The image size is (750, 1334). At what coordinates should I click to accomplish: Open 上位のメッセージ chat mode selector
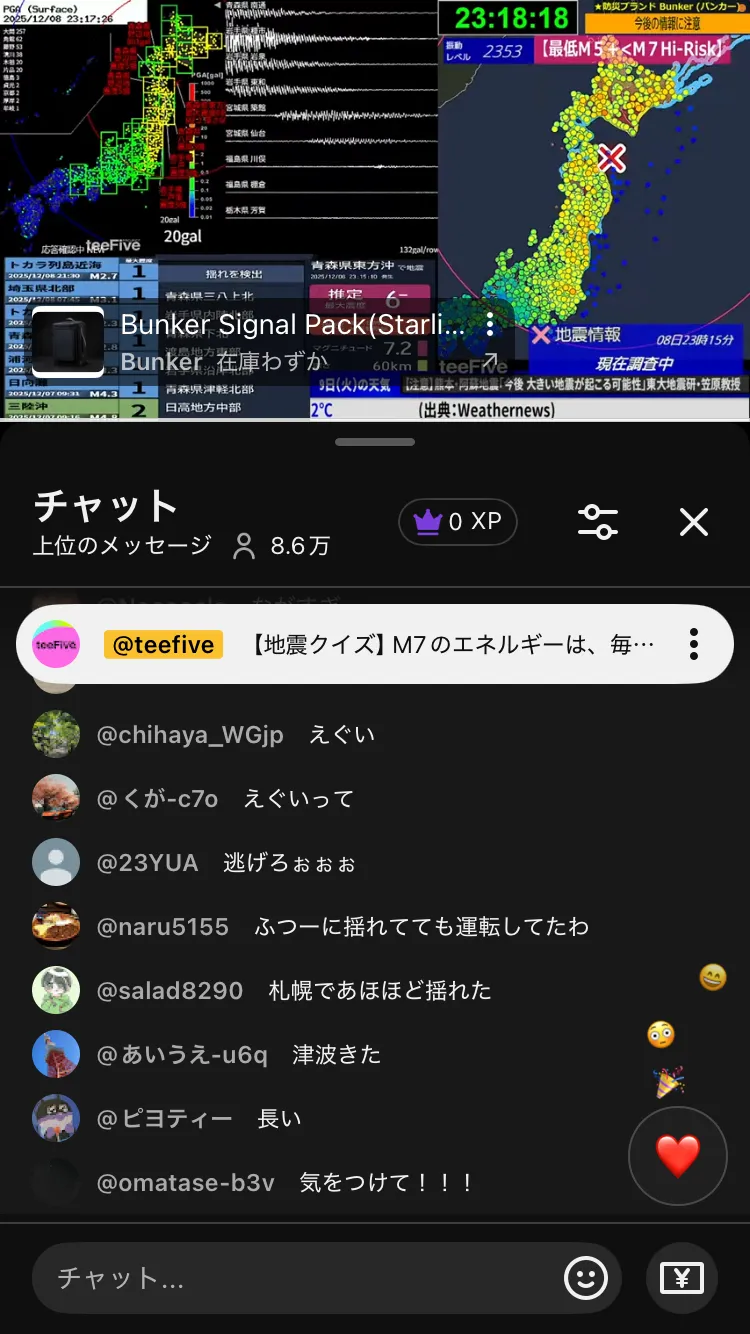(122, 545)
